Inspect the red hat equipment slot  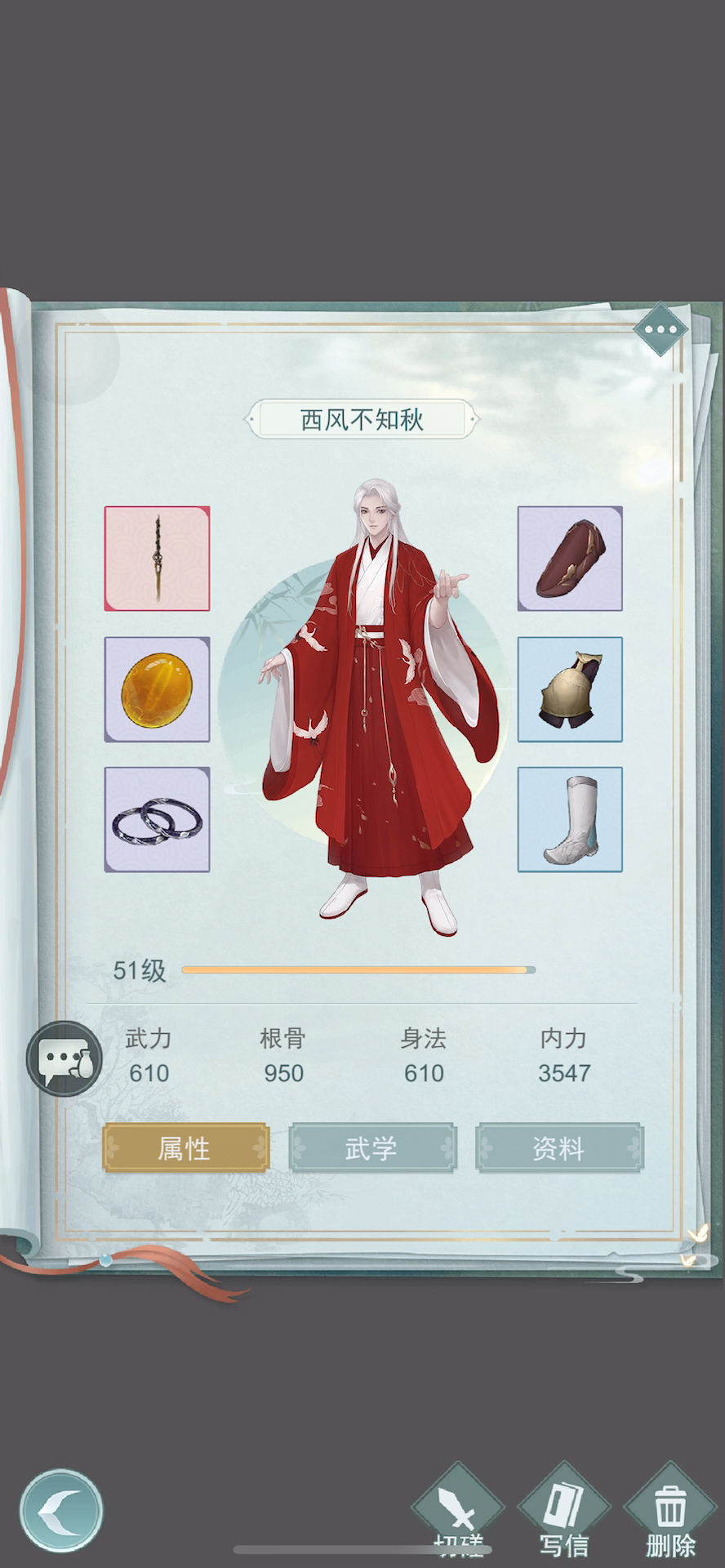(570, 559)
